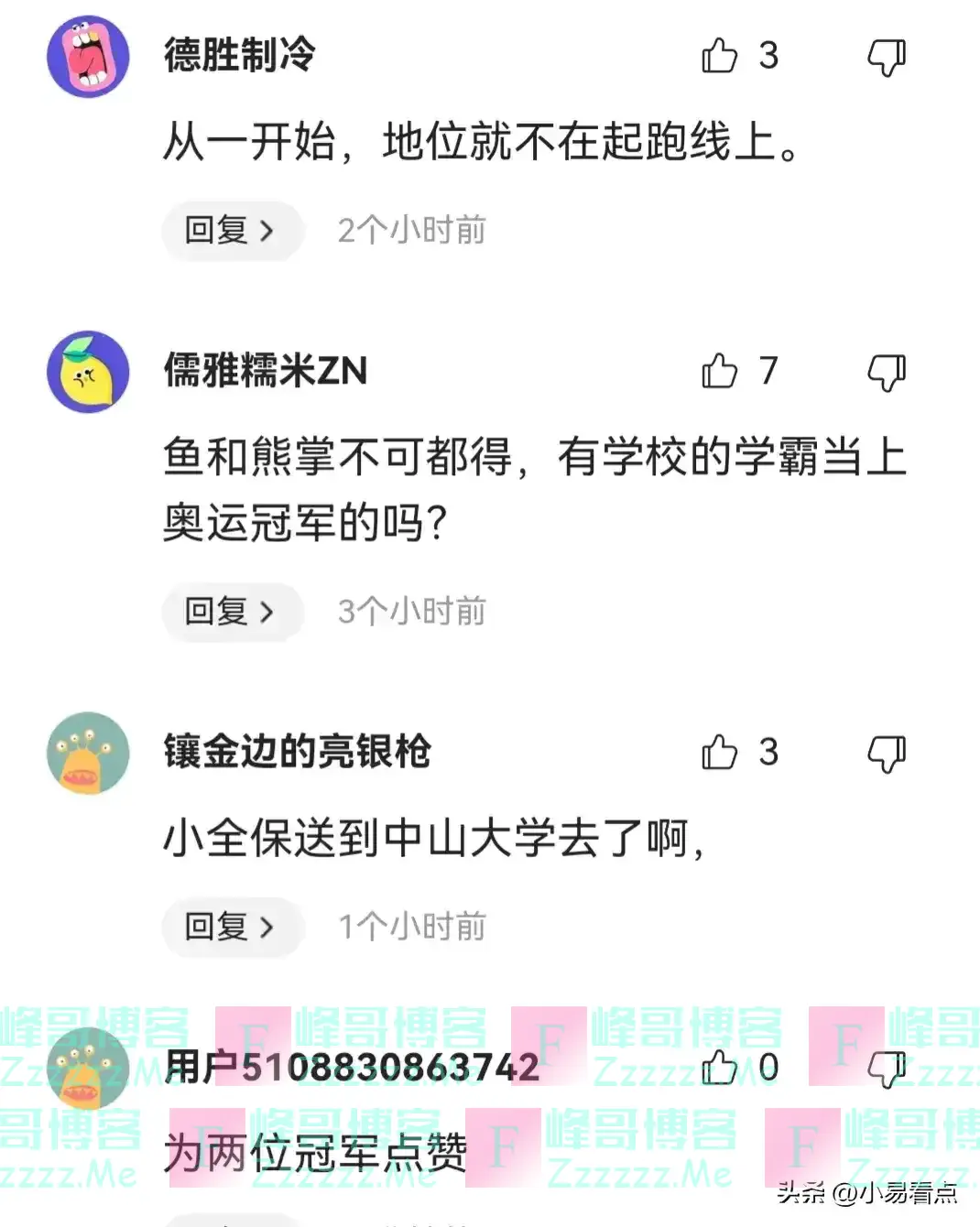Screen dimensions: 980x1227
Task: Click the thumbs-up icon showing 0 likes
Action: 721,1065
